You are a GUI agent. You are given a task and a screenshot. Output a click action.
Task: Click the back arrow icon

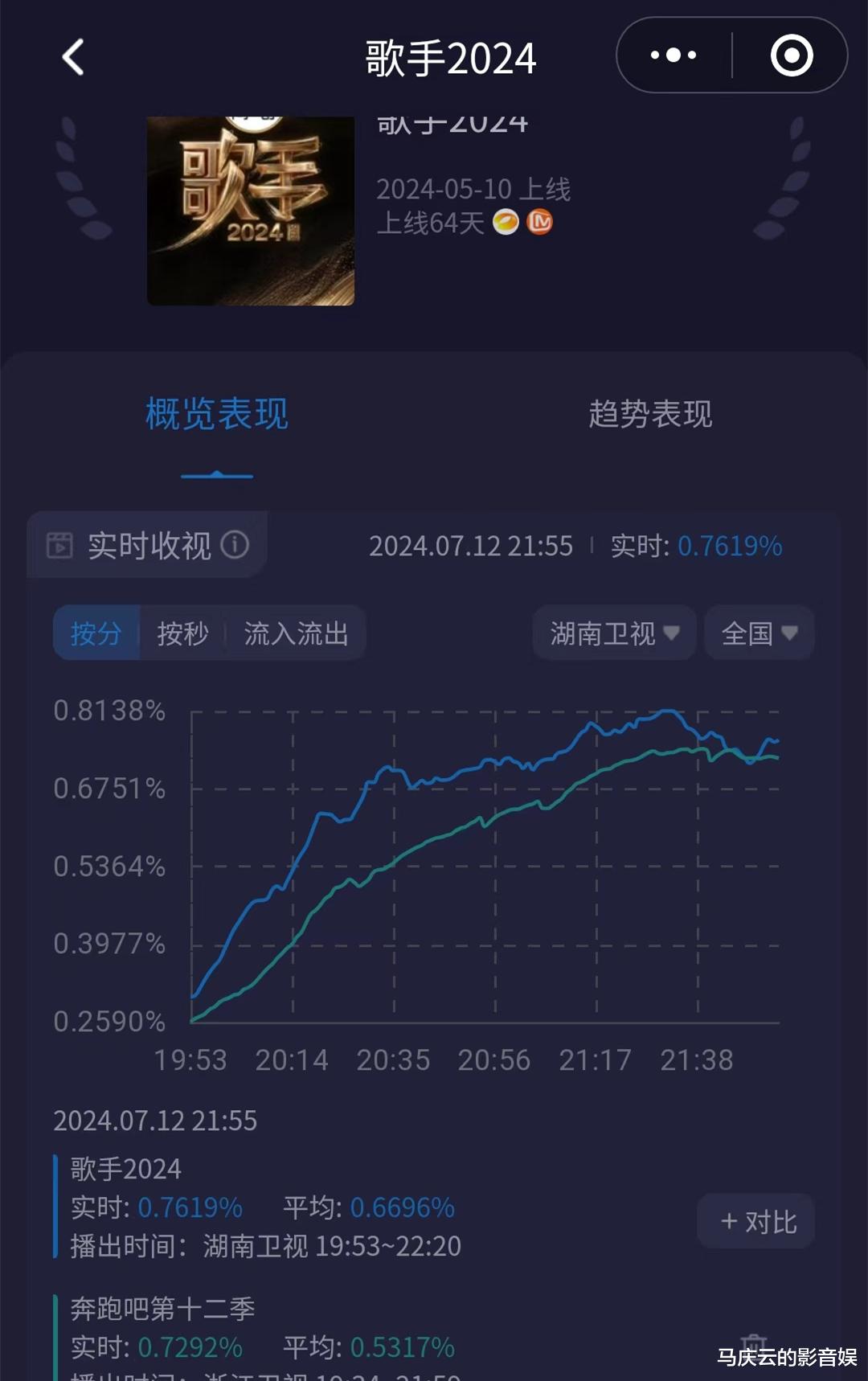[x=73, y=56]
